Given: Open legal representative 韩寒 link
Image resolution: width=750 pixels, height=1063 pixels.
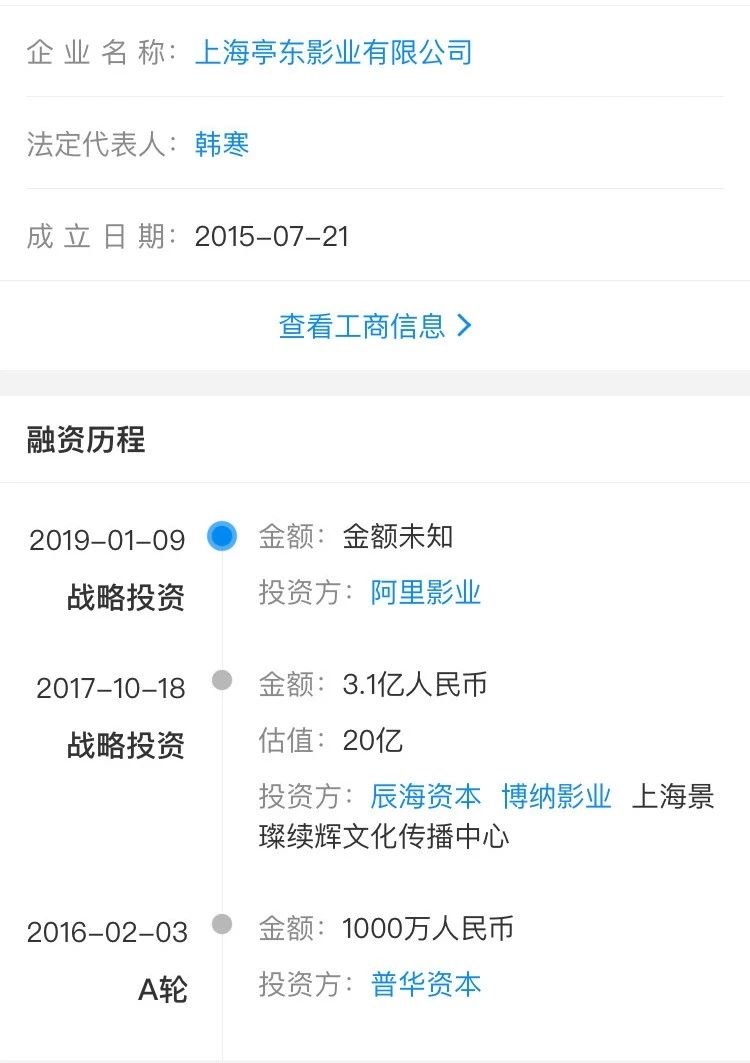Looking at the screenshot, I should click(x=222, y=144).
